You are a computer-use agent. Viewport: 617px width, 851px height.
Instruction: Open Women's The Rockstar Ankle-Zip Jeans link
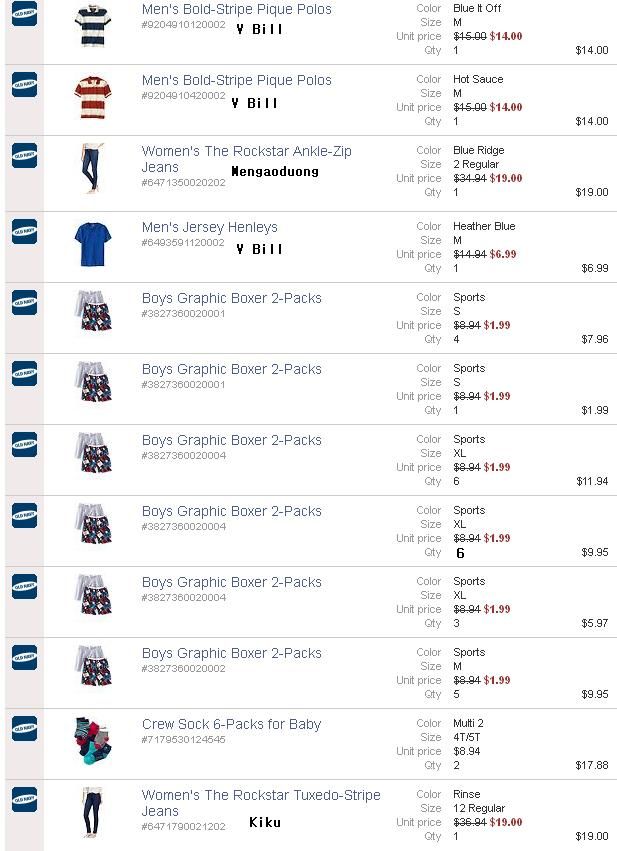click(x=246, y=151)
